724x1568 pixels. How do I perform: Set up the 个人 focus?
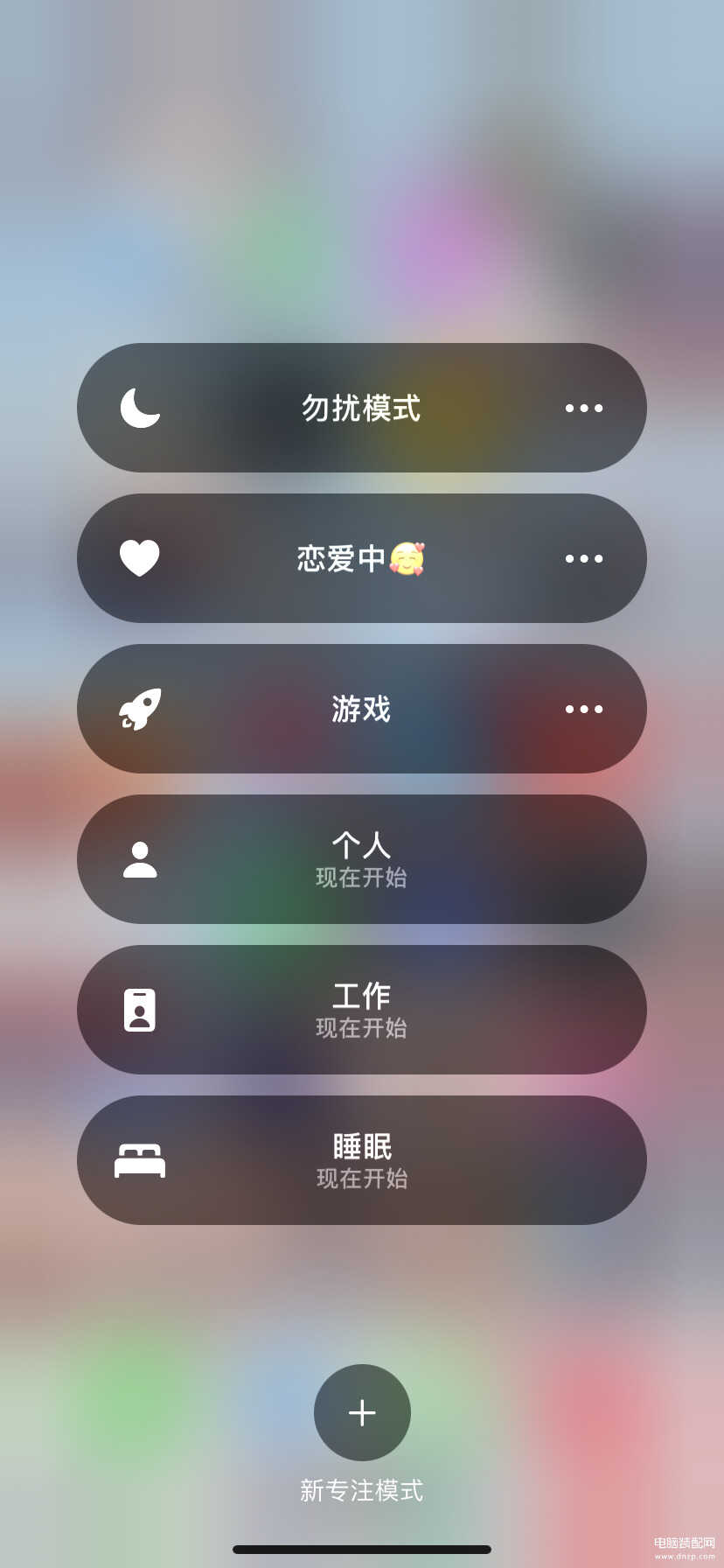[x=361, y=859]
